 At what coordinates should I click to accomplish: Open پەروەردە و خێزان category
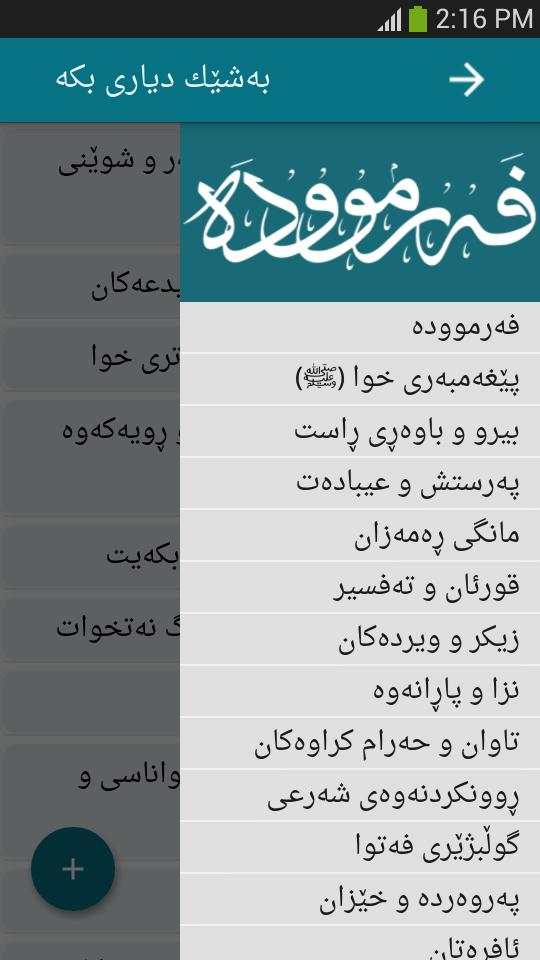click(360, 899)
